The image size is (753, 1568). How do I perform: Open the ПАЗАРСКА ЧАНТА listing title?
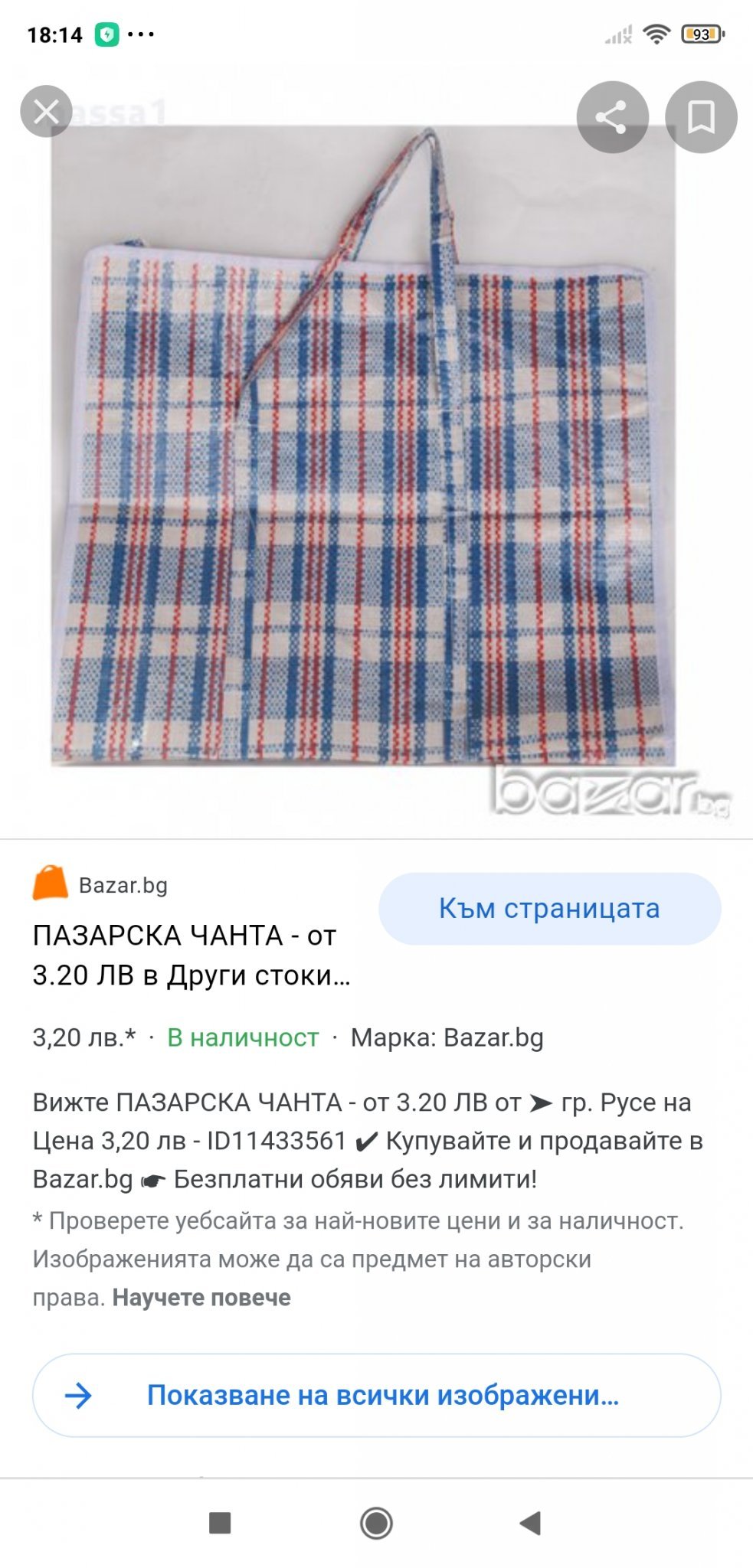click(192, 955)
